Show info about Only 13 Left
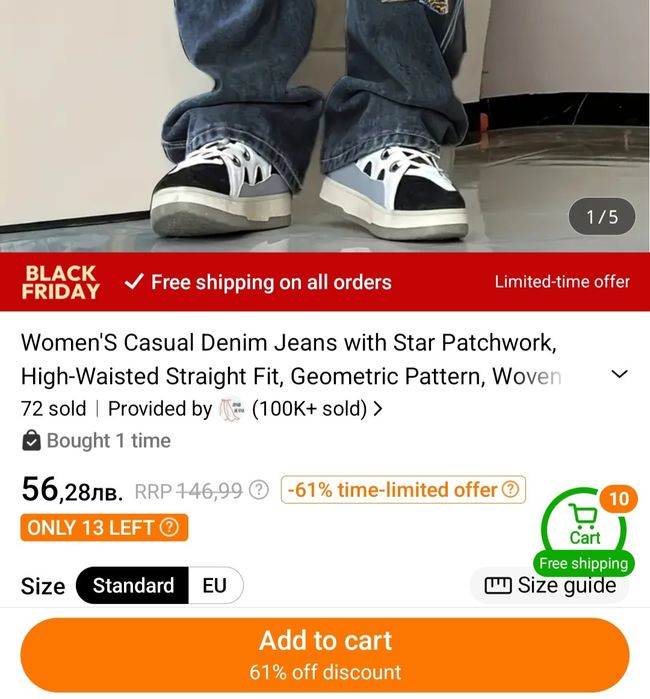650x699 pixels. point(169,528)
